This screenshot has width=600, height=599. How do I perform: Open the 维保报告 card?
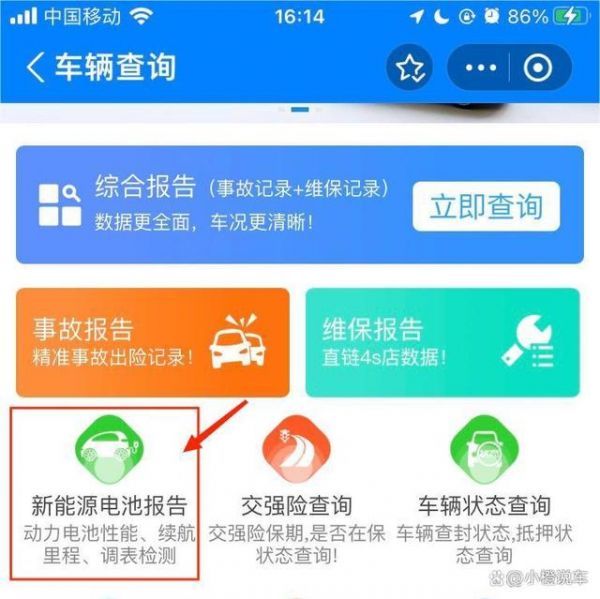point(442,342)
